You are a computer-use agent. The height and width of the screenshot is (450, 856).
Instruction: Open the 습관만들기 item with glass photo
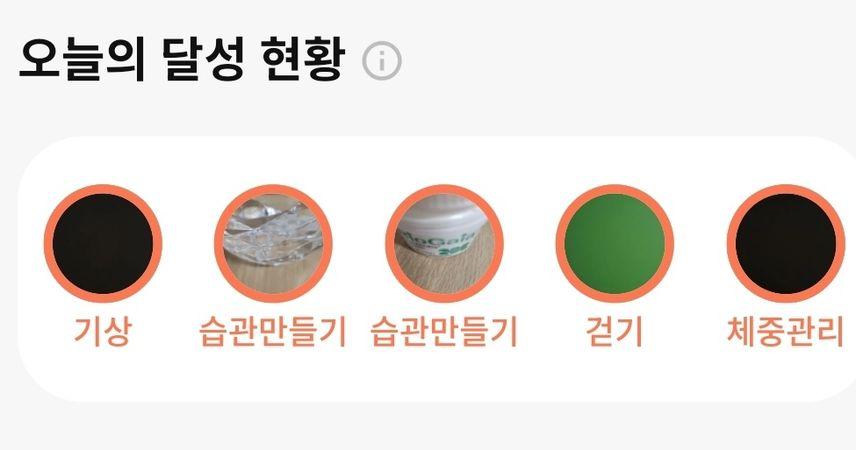tap(273, 243)
